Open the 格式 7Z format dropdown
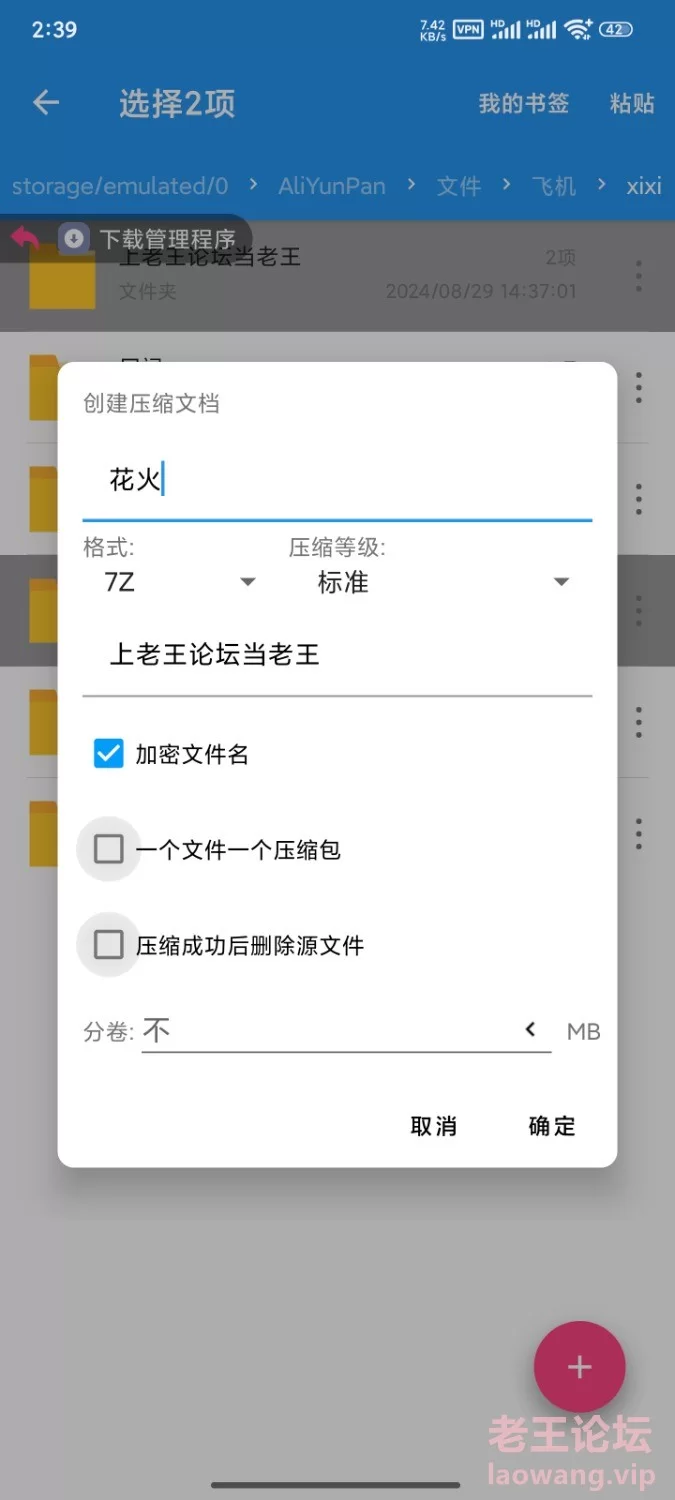 click(x=178, y=582)
